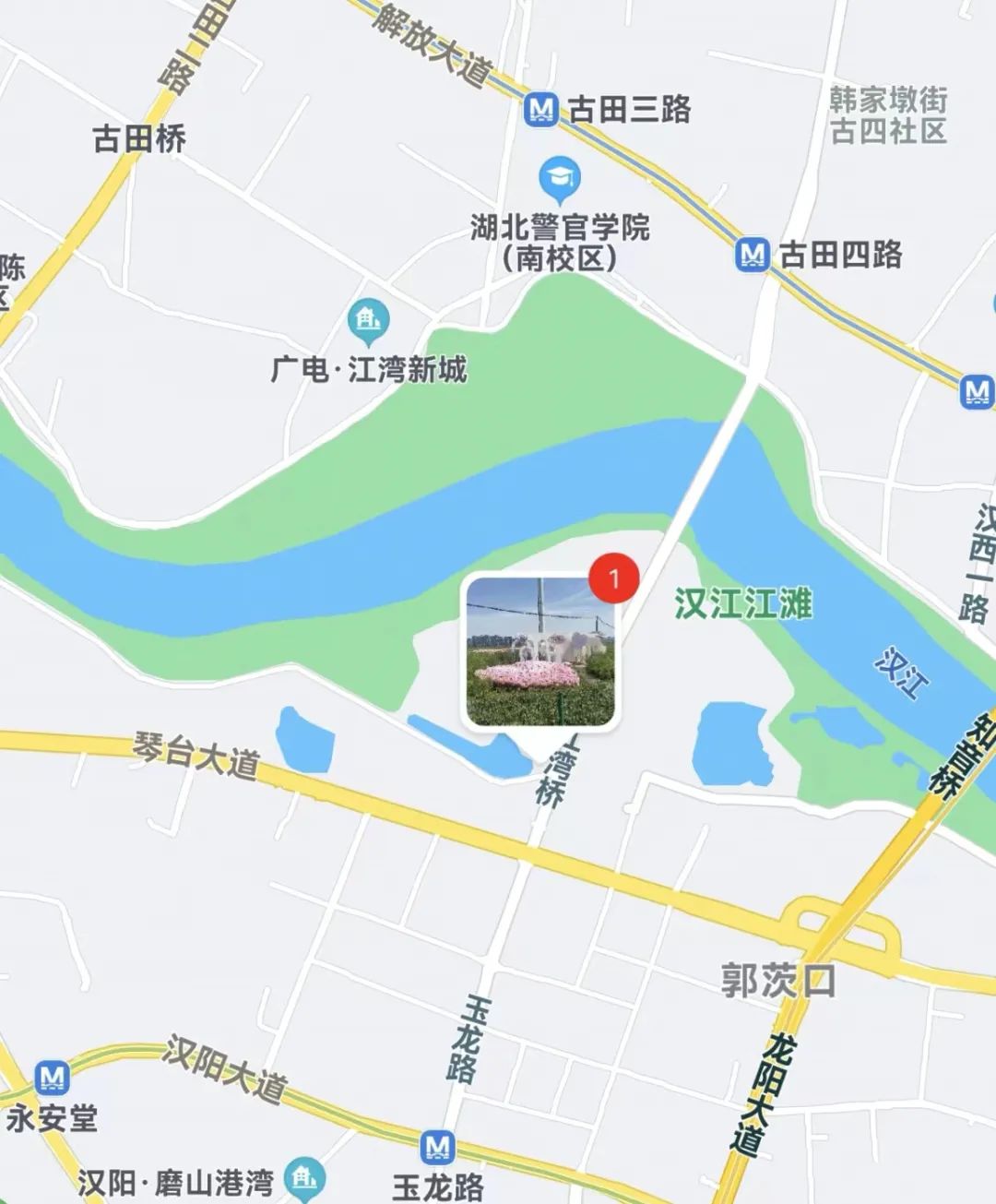
Task: Select the 古田四路 metro station marker
Action: 753,254
